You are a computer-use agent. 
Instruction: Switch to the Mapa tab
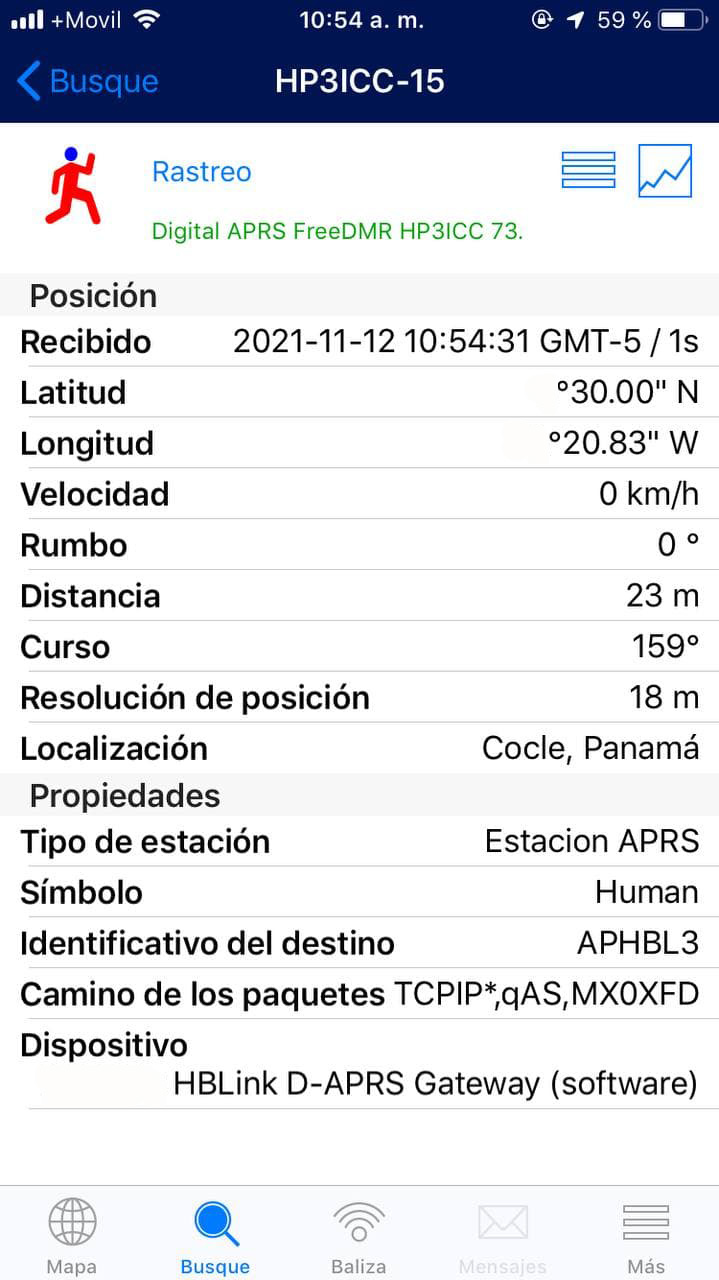click(72, 1236)
